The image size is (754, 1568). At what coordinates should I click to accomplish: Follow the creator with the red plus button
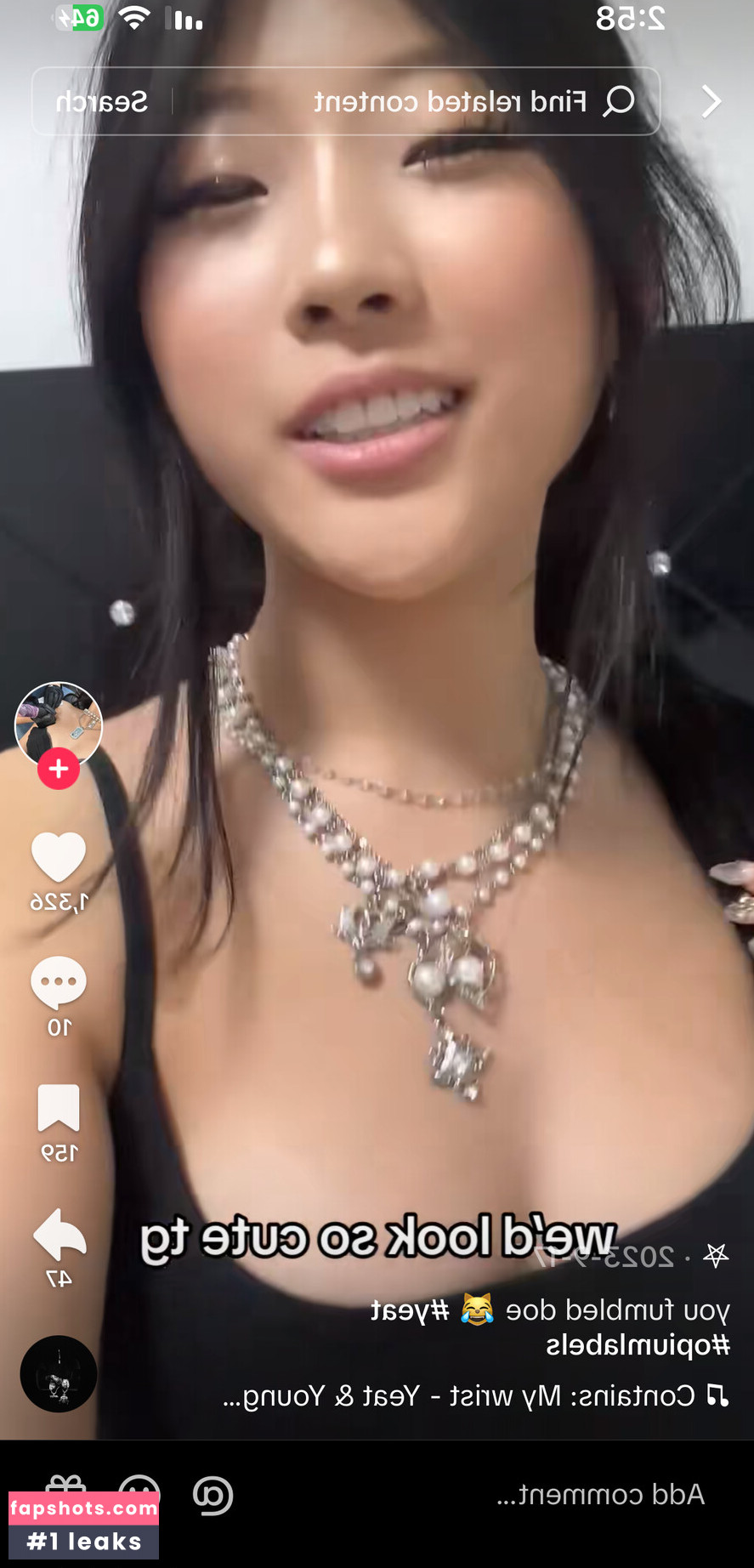[x=58, y=769]
